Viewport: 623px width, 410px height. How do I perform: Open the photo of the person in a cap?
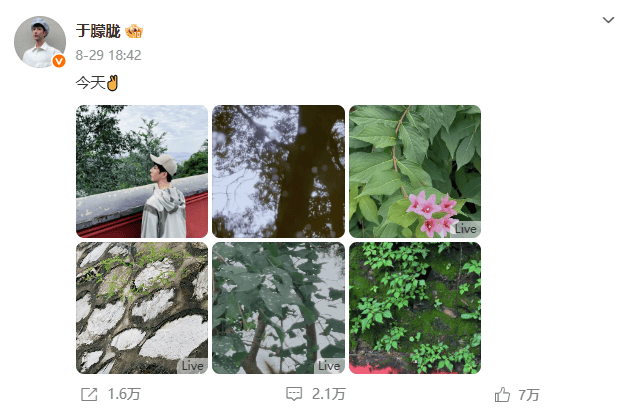142,171
